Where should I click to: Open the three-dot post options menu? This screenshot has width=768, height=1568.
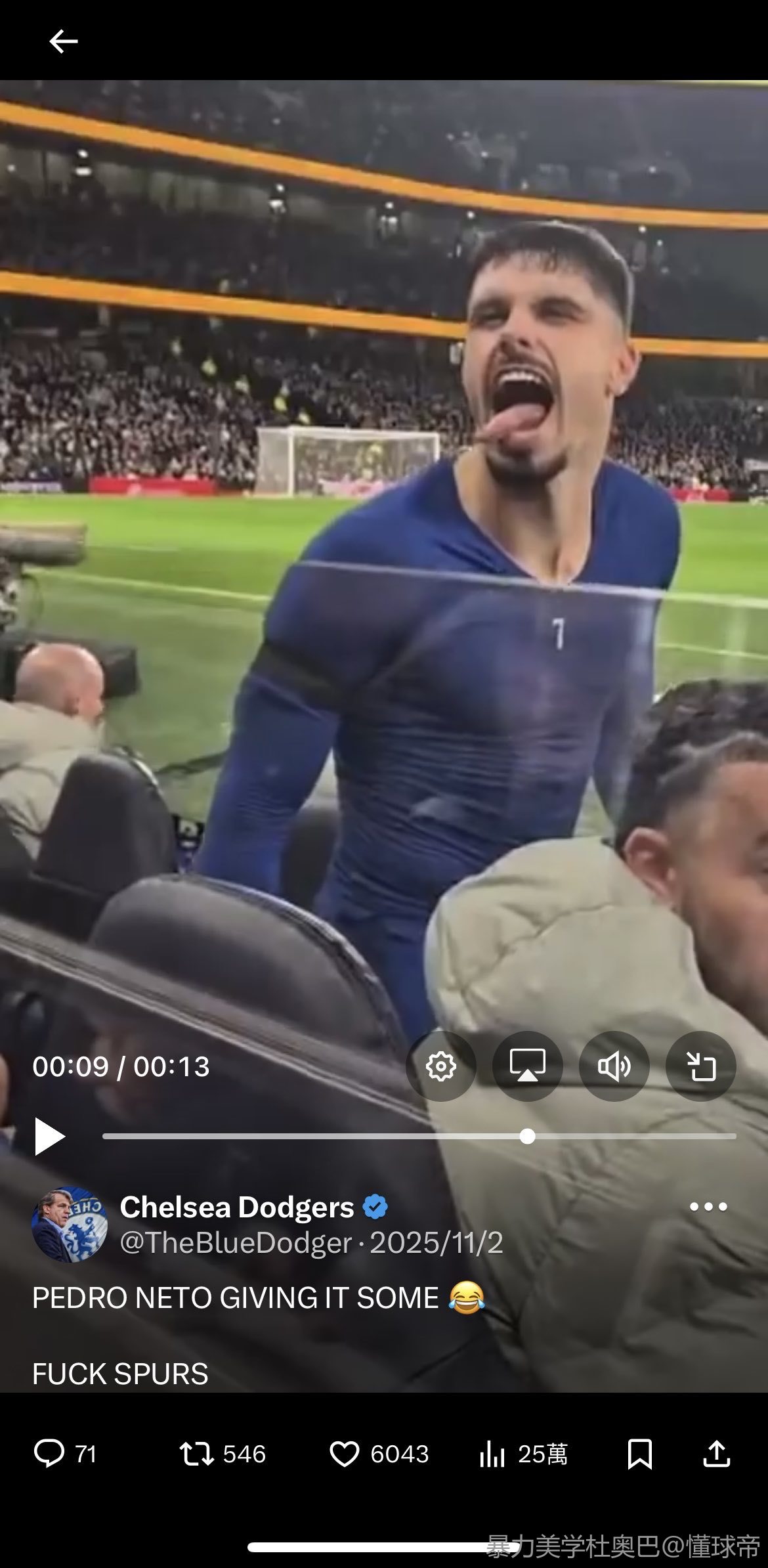(x=708, y=1206)
